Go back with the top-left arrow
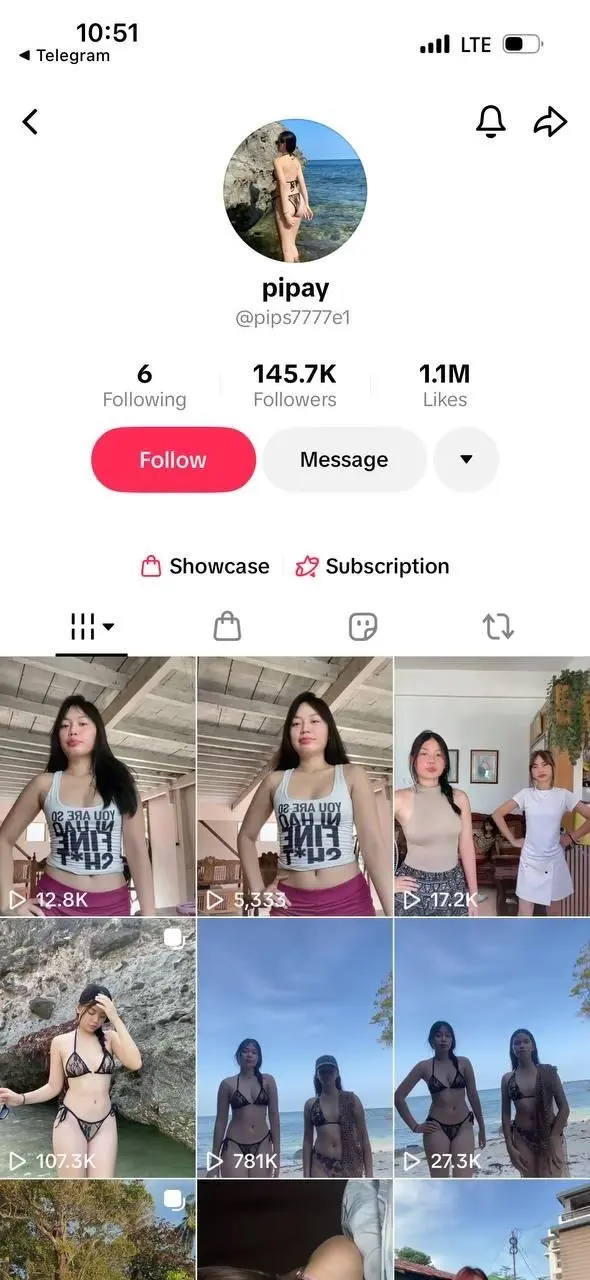The width and height of the screenshot is (590, 1280). point(30,122)
